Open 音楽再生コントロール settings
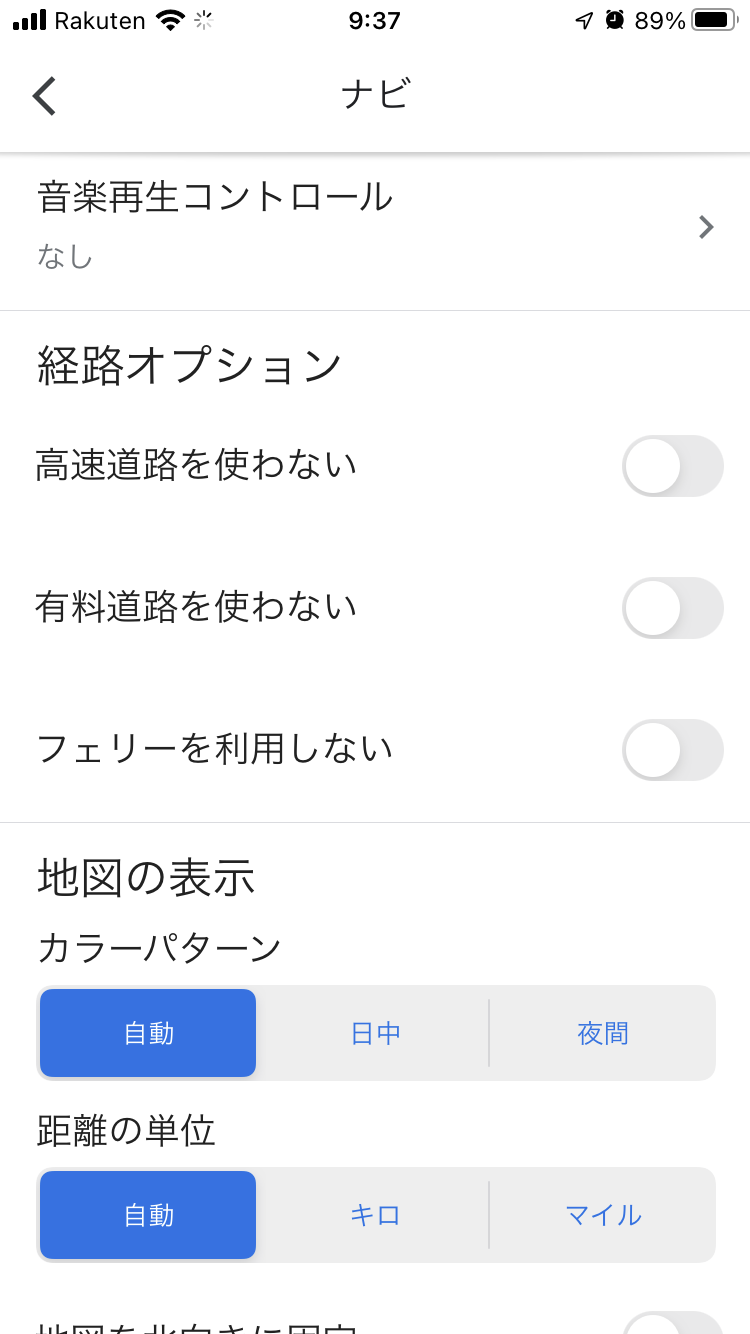Screen dimensions: 750x1334 point(375,226)
